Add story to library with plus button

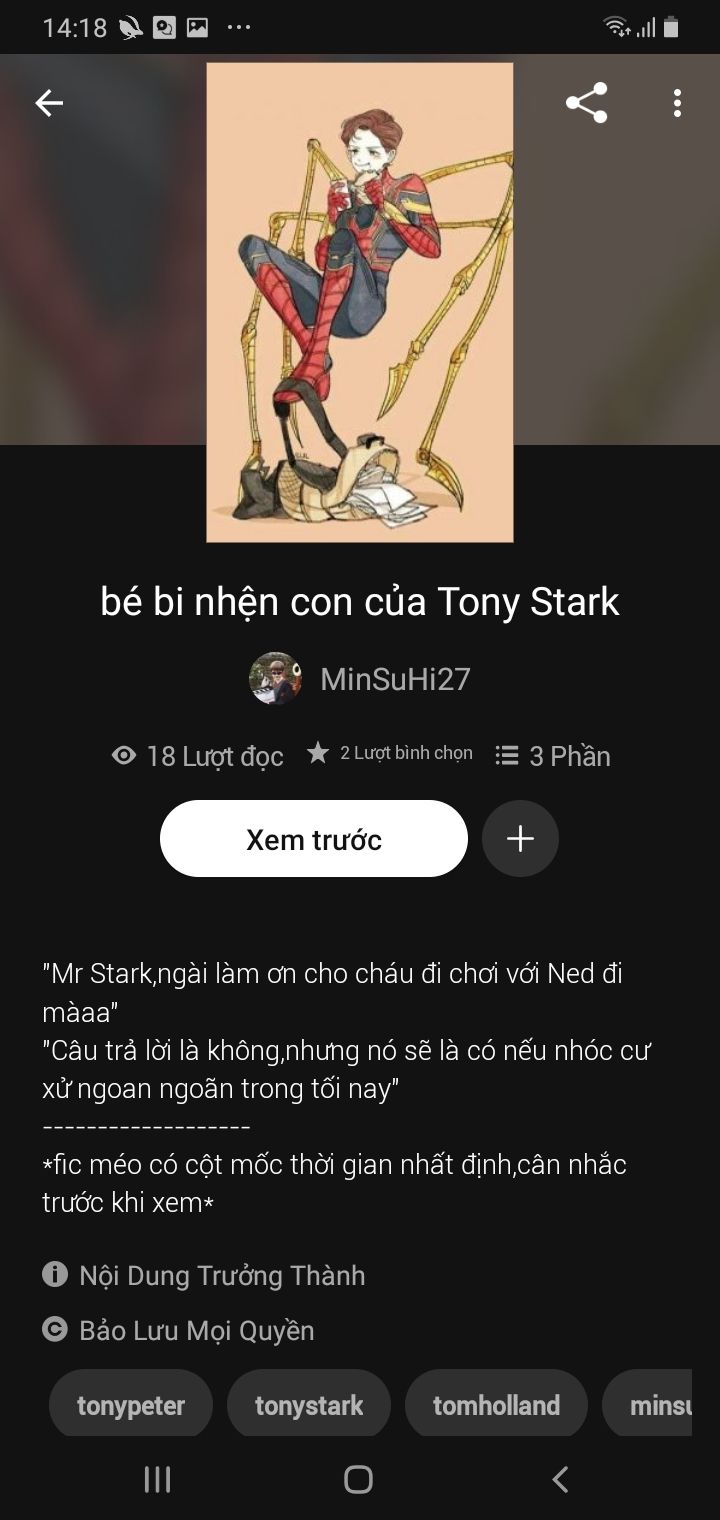pyautogui.click(x=520, y=839)
